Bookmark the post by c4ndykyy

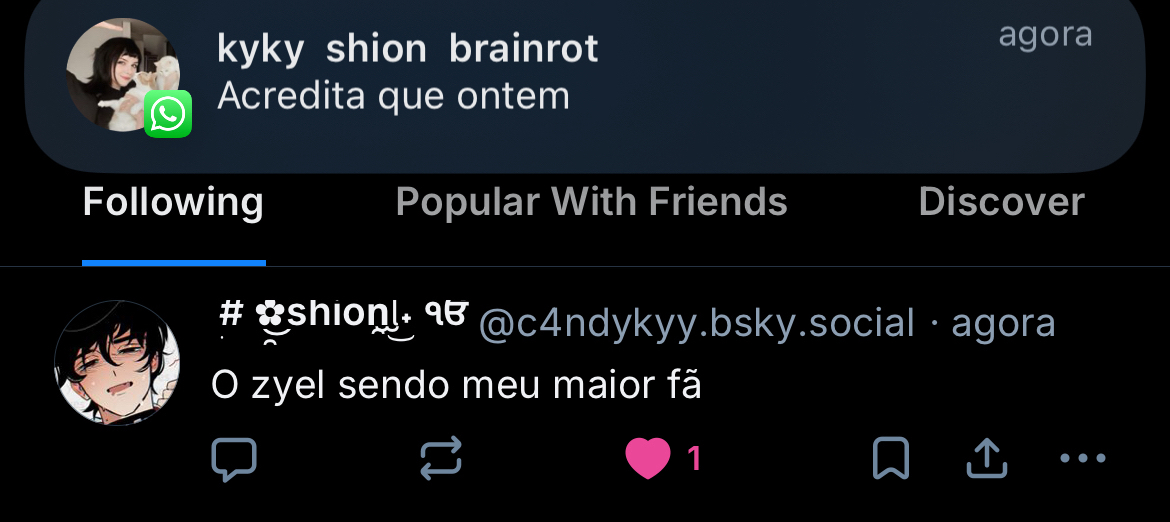click(890, 459)
